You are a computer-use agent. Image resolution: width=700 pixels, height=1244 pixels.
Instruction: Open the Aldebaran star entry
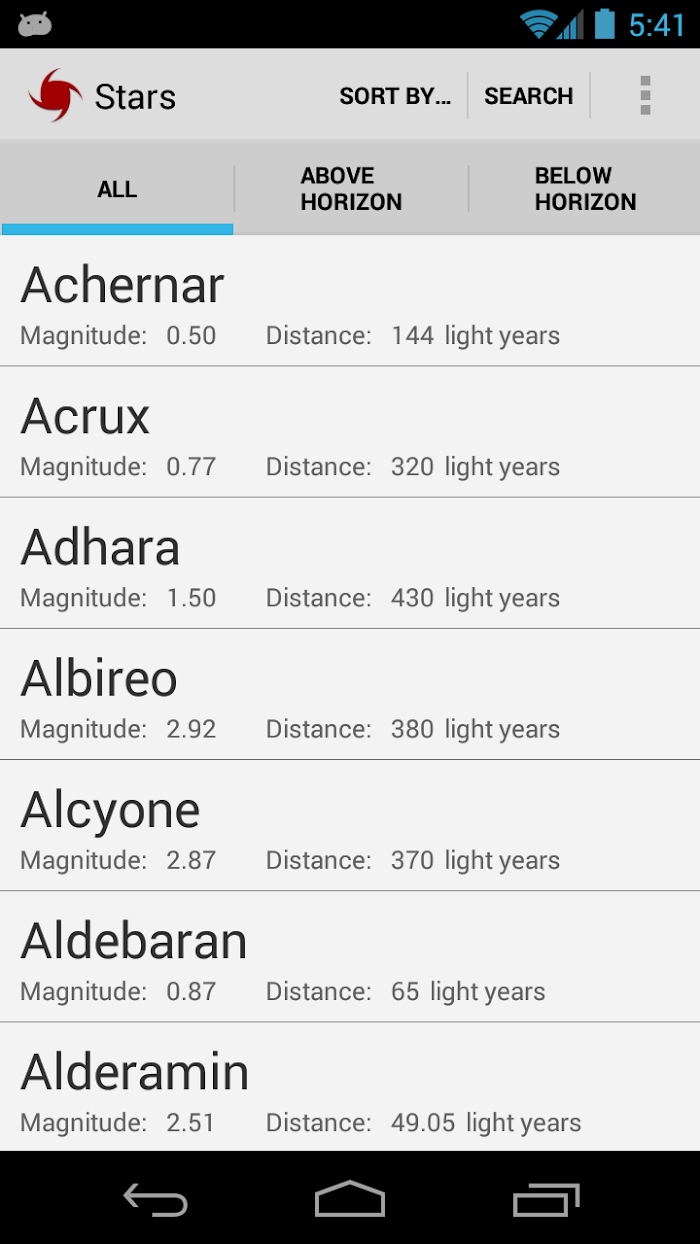(350, 956)
